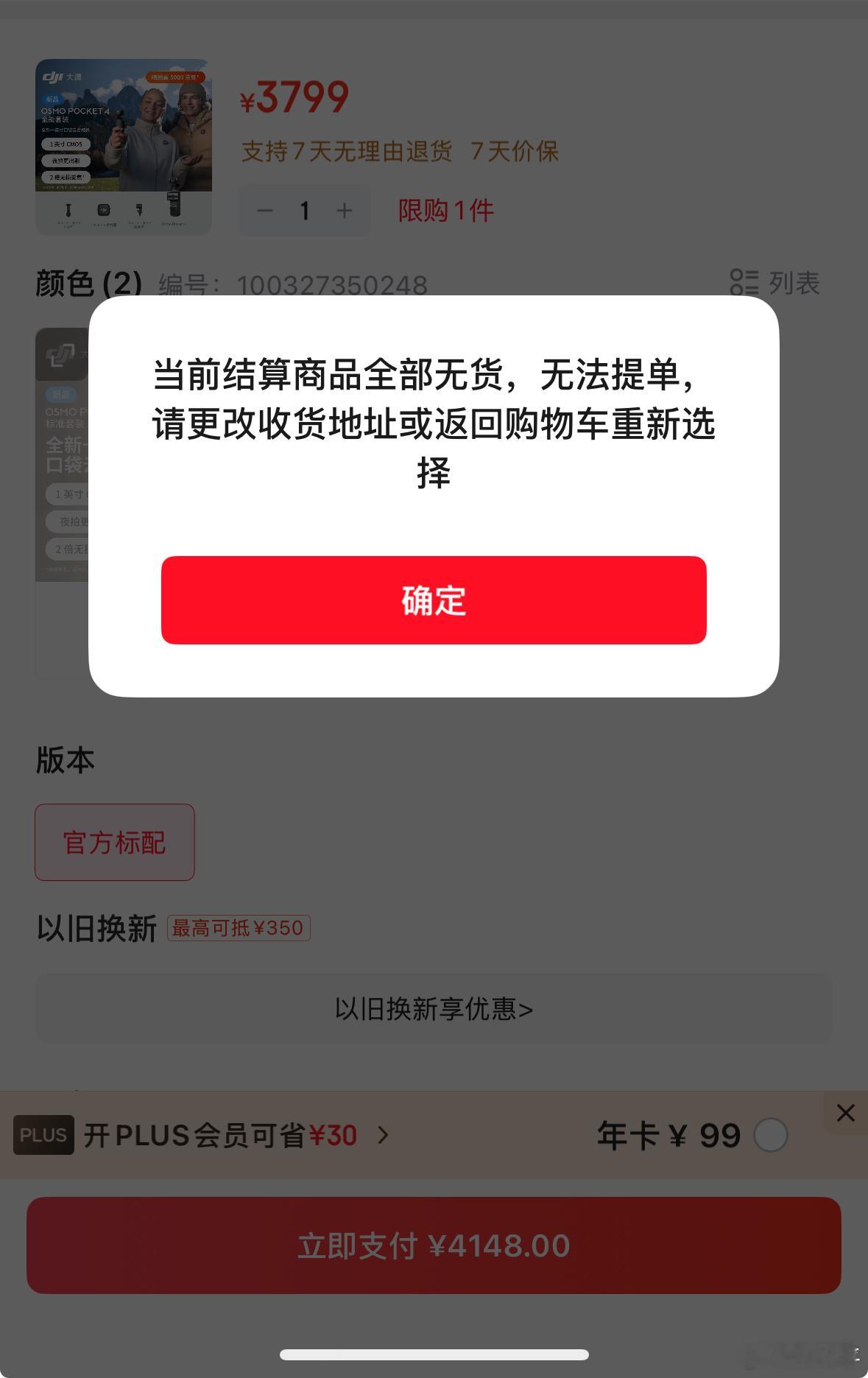Expand 以旧换新享优惠 trade-in details
This screenshot has width=868, height=1378.
tap(434, 1010)
